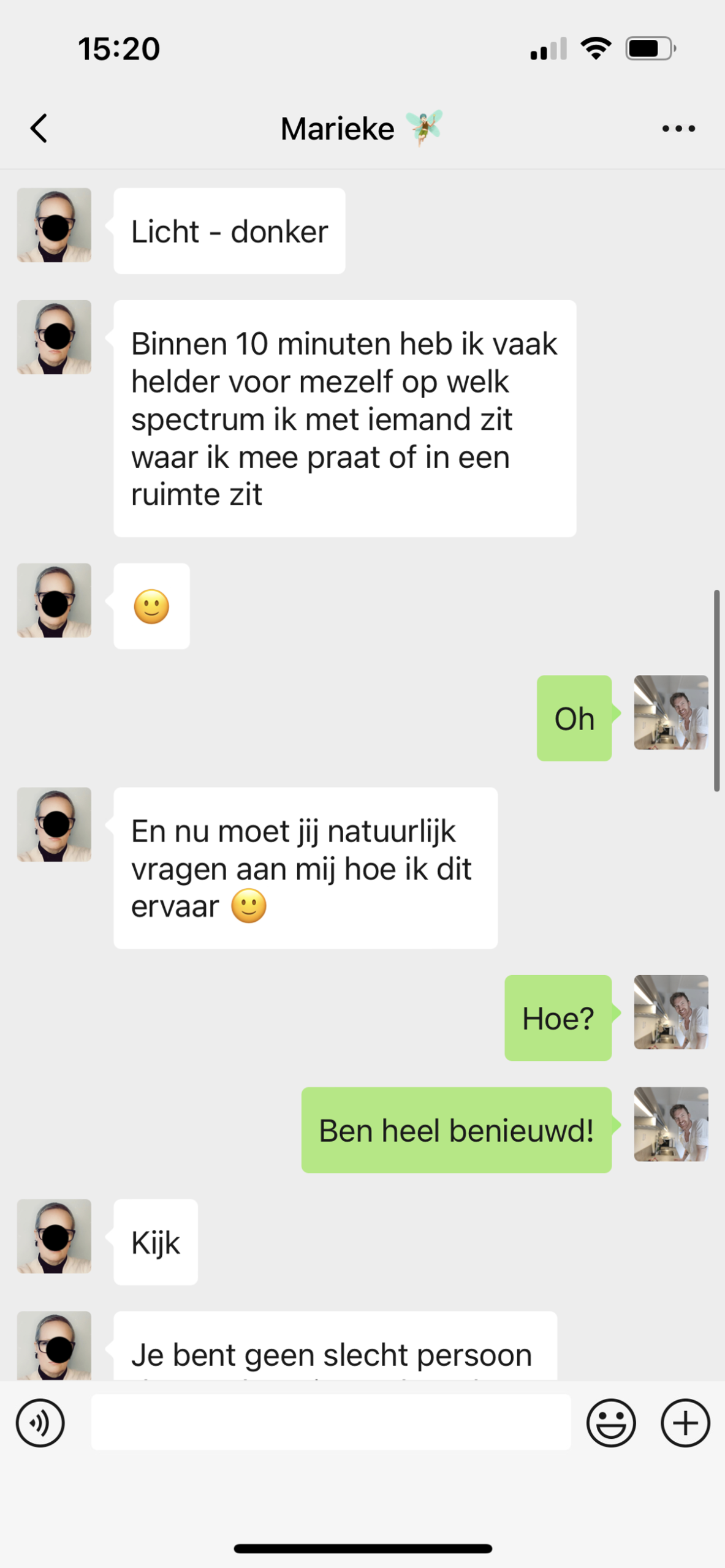This screenshot has height=1568, width=725.
Task: Tap Marieke's avatar beside 'En nu moet jij'
Action: pyautogui.click(x=54, y=824)
